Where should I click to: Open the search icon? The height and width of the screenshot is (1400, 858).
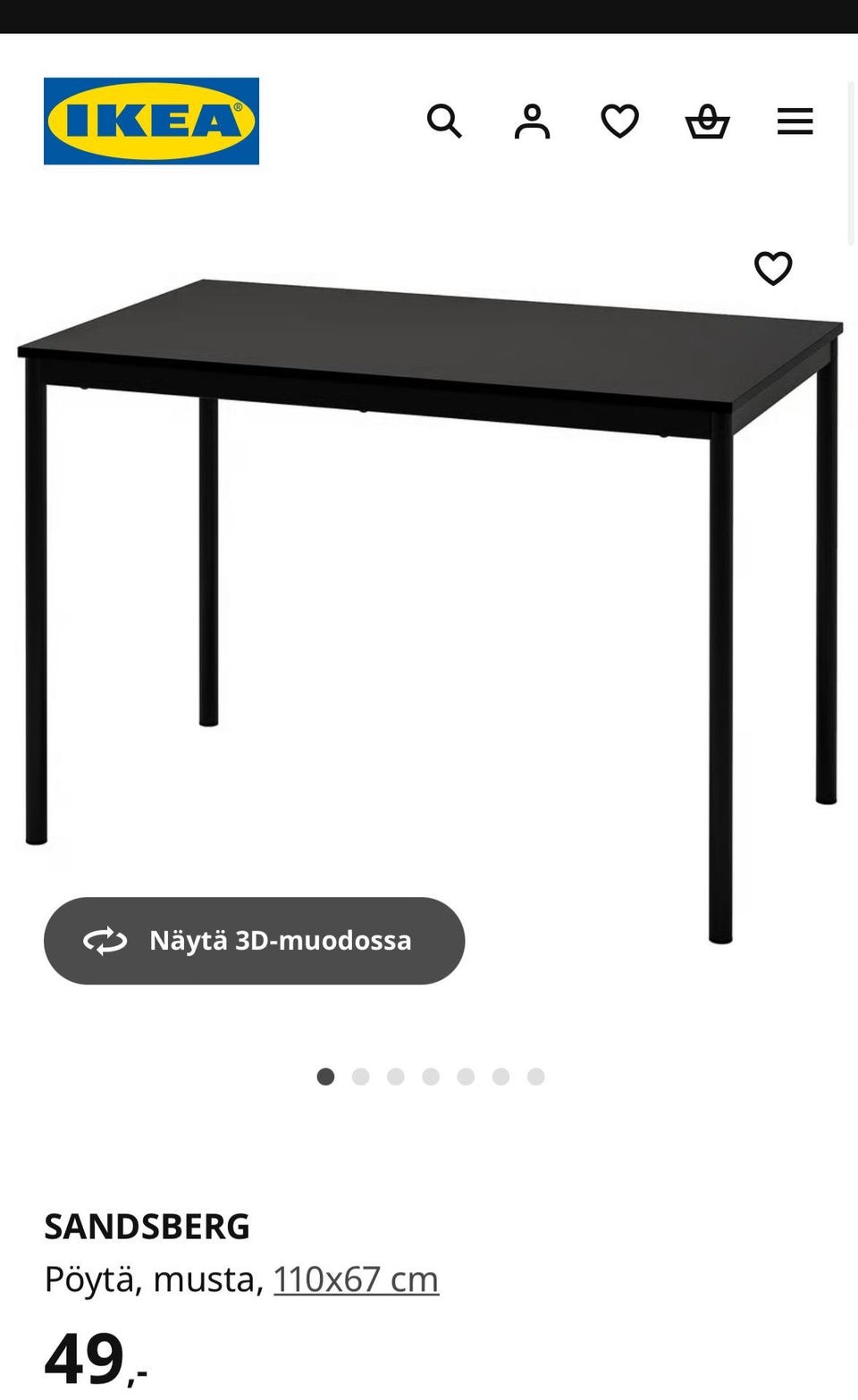[445, 122]
